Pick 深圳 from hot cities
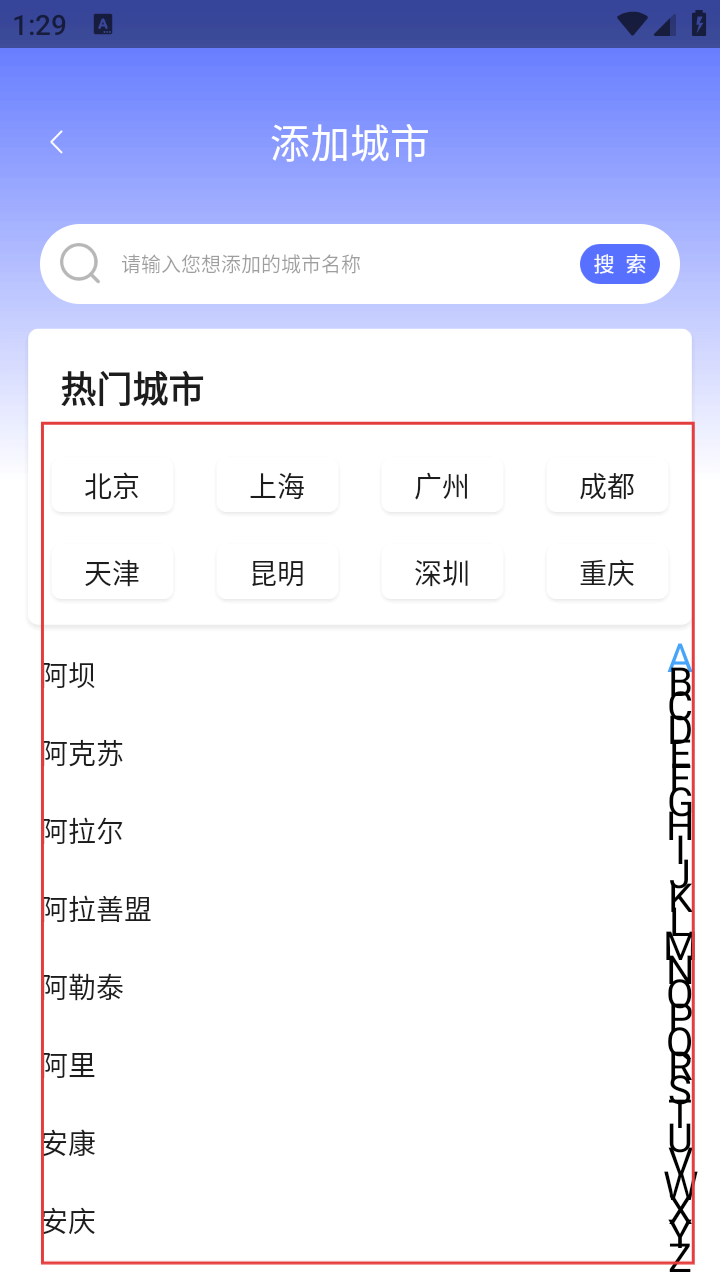720x1280 pixels. (x=442, y=573)
